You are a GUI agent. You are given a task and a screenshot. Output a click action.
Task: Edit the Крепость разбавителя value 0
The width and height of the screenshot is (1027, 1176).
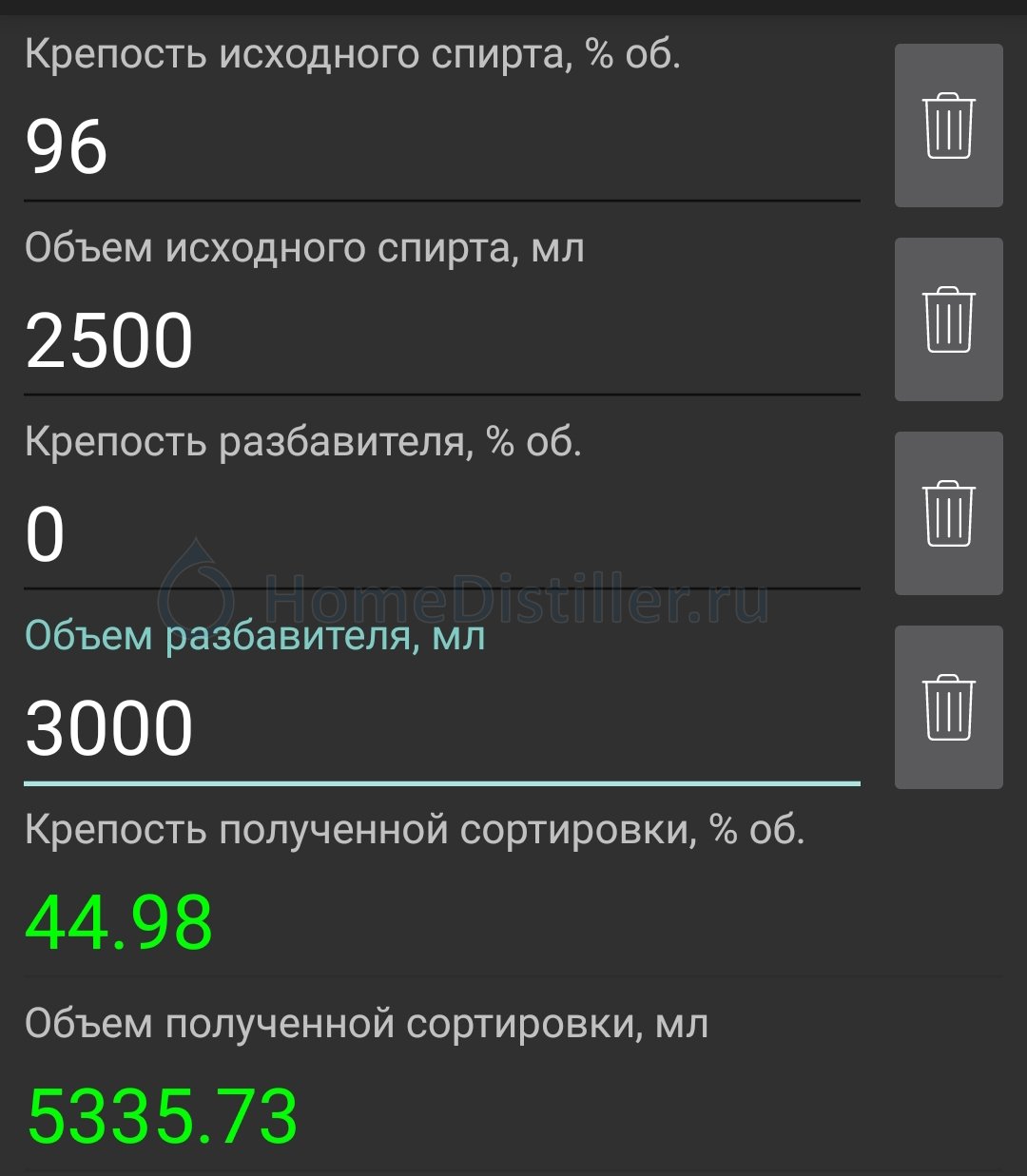[441, 536]
